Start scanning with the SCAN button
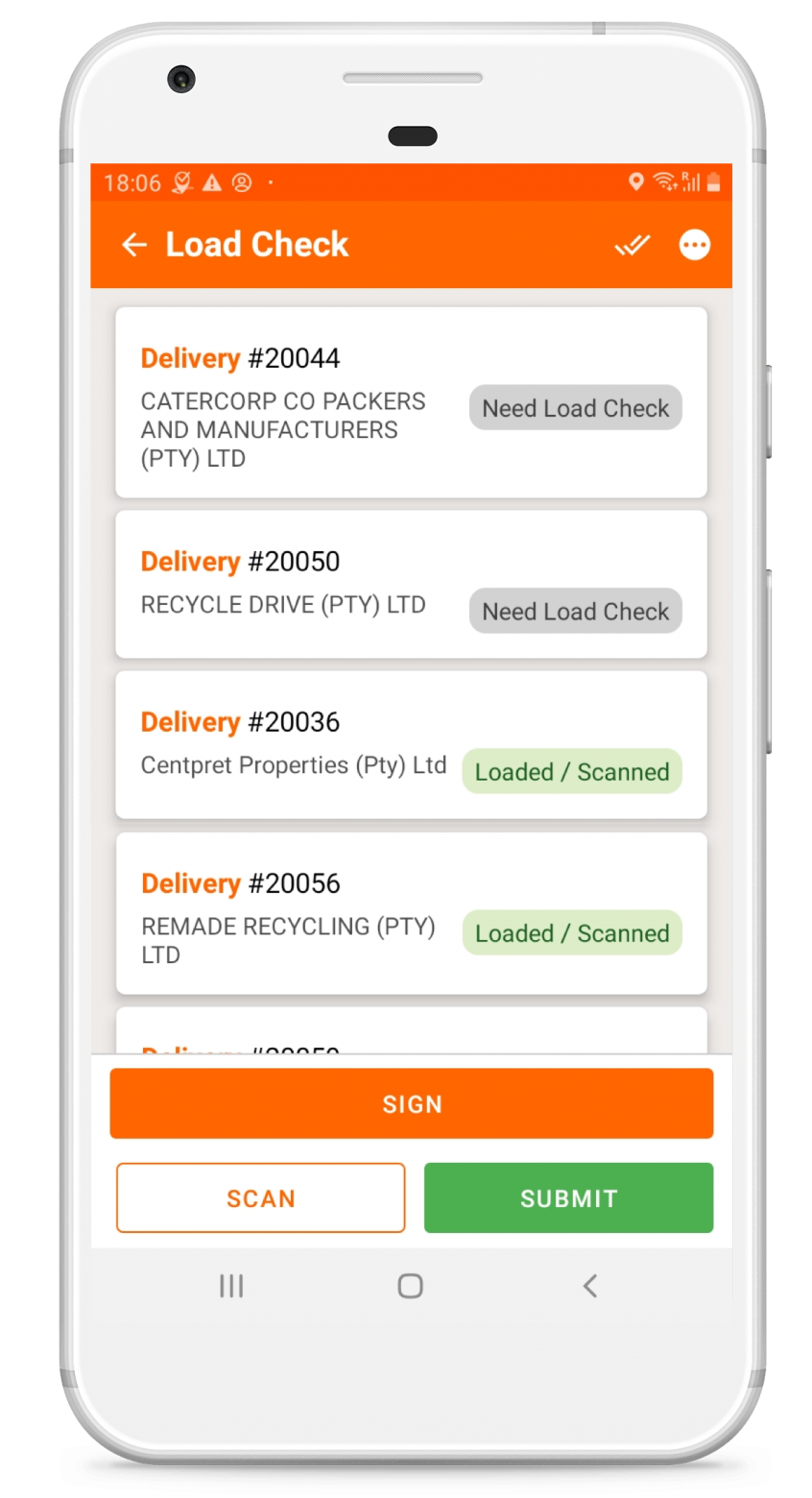812x1498 pixels. pos(260,1197)
